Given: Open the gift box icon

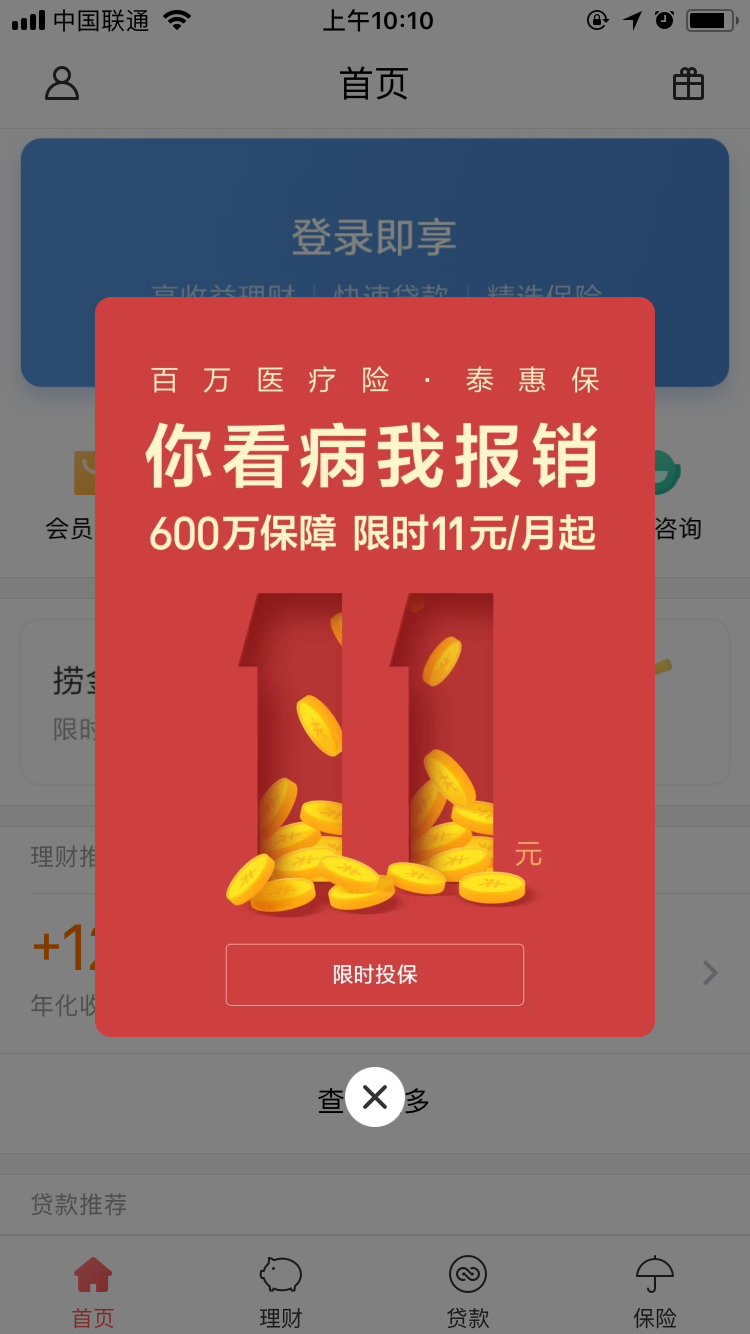Looking at the screenshot, I should point(688,84).
